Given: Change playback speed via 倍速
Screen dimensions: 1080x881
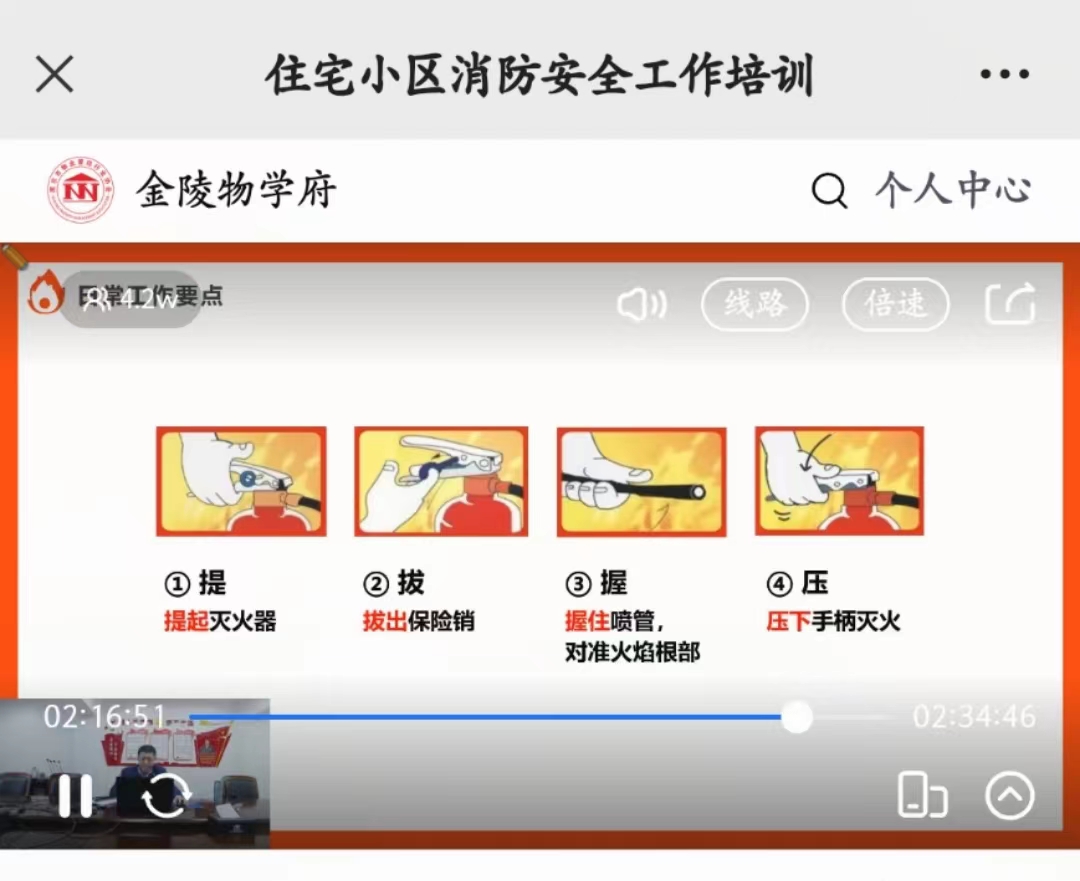Looking at the screenshot, I should pyautogui.click(x=895, y=303).
